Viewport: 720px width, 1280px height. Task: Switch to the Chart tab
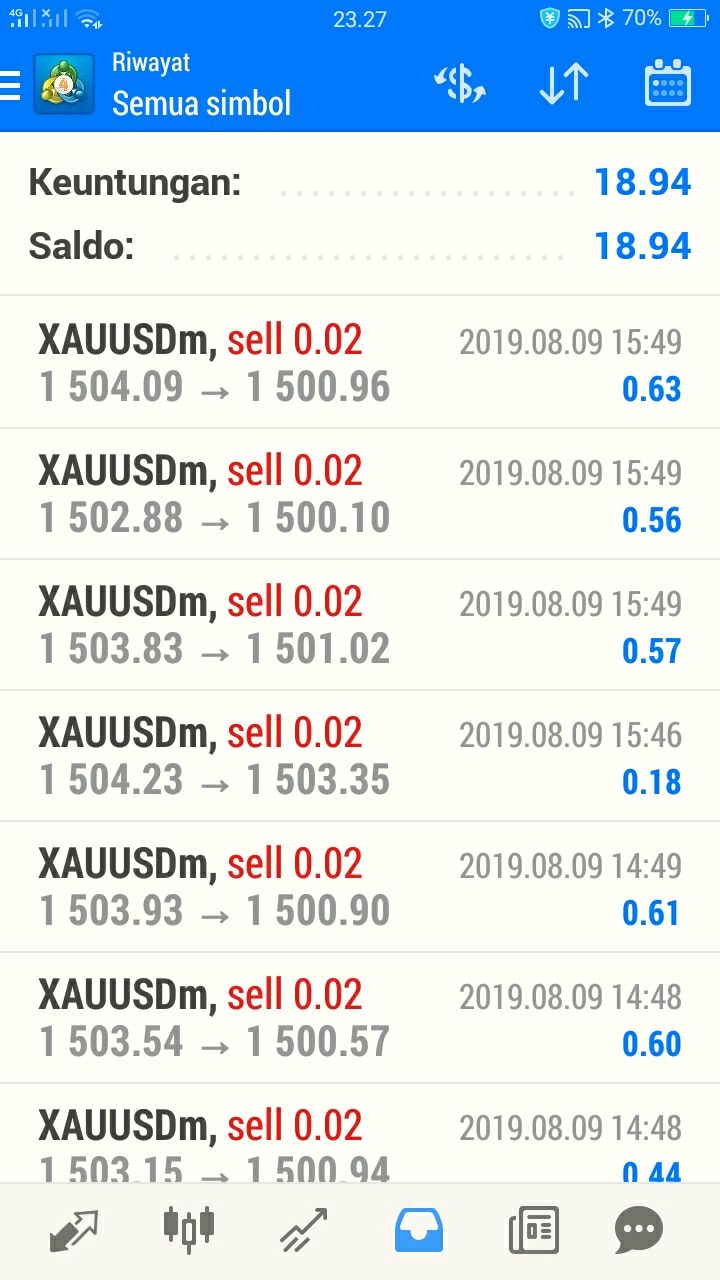189,1230
